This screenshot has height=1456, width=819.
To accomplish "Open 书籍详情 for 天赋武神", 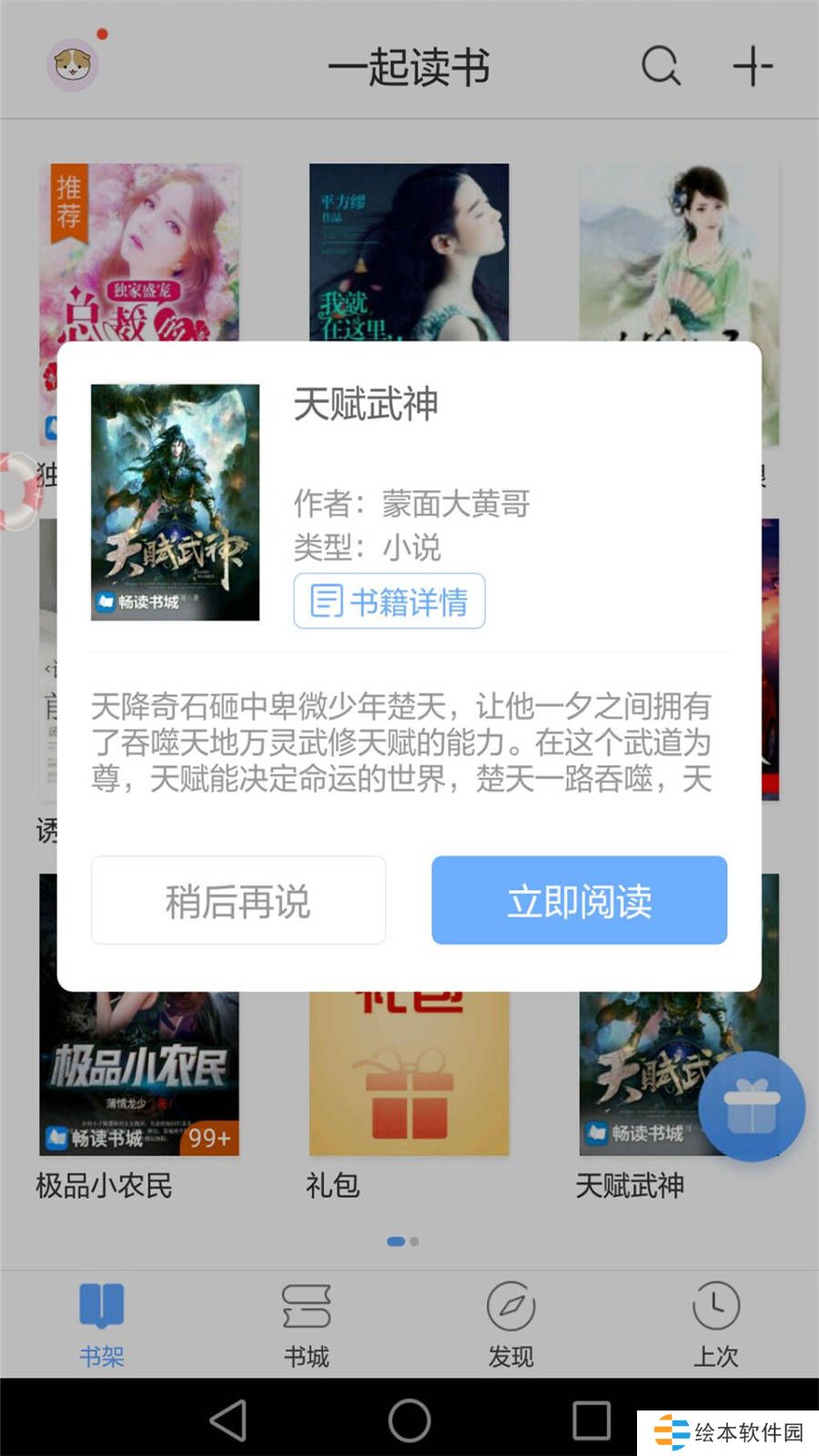I will tap(389, 601).
